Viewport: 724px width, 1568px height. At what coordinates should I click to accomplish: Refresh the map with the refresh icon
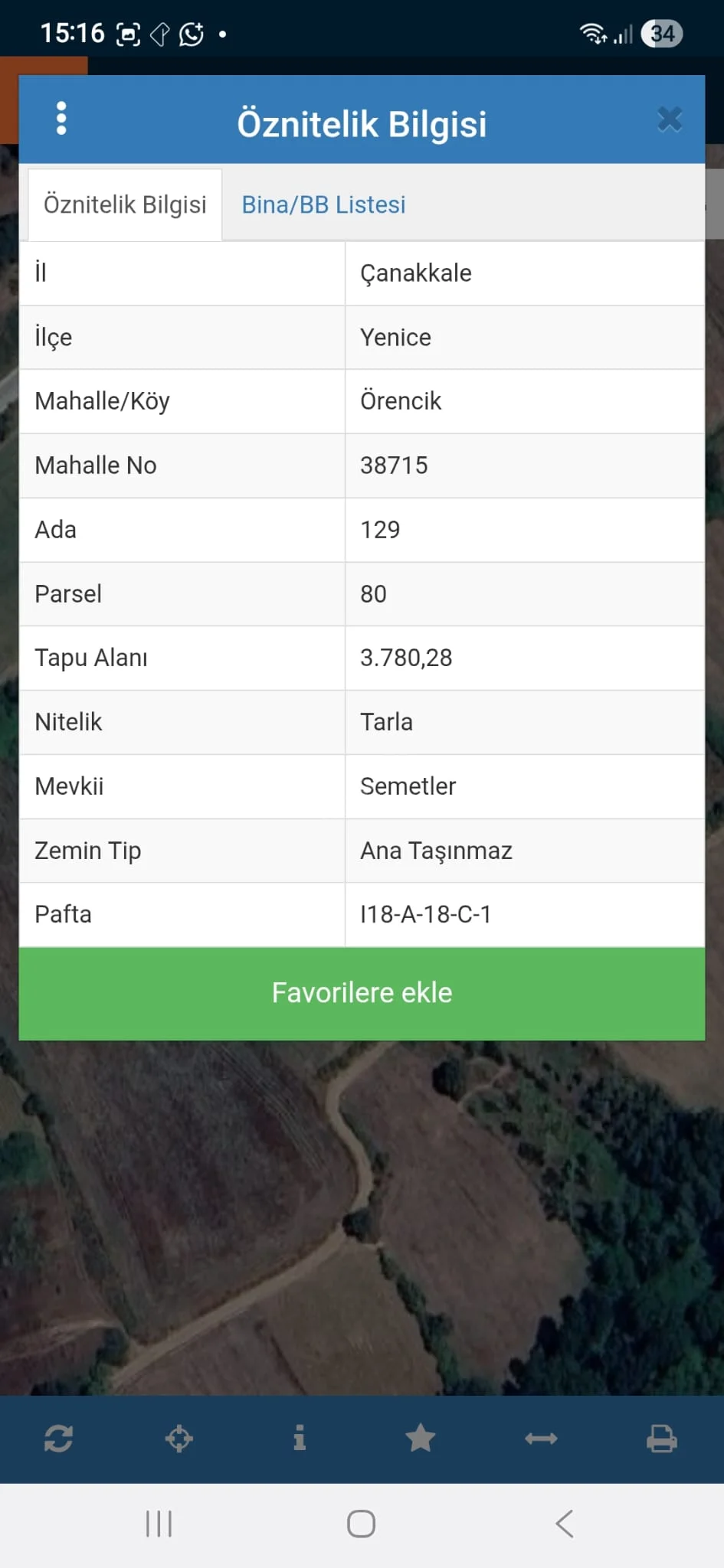[x=59, y=1439]
